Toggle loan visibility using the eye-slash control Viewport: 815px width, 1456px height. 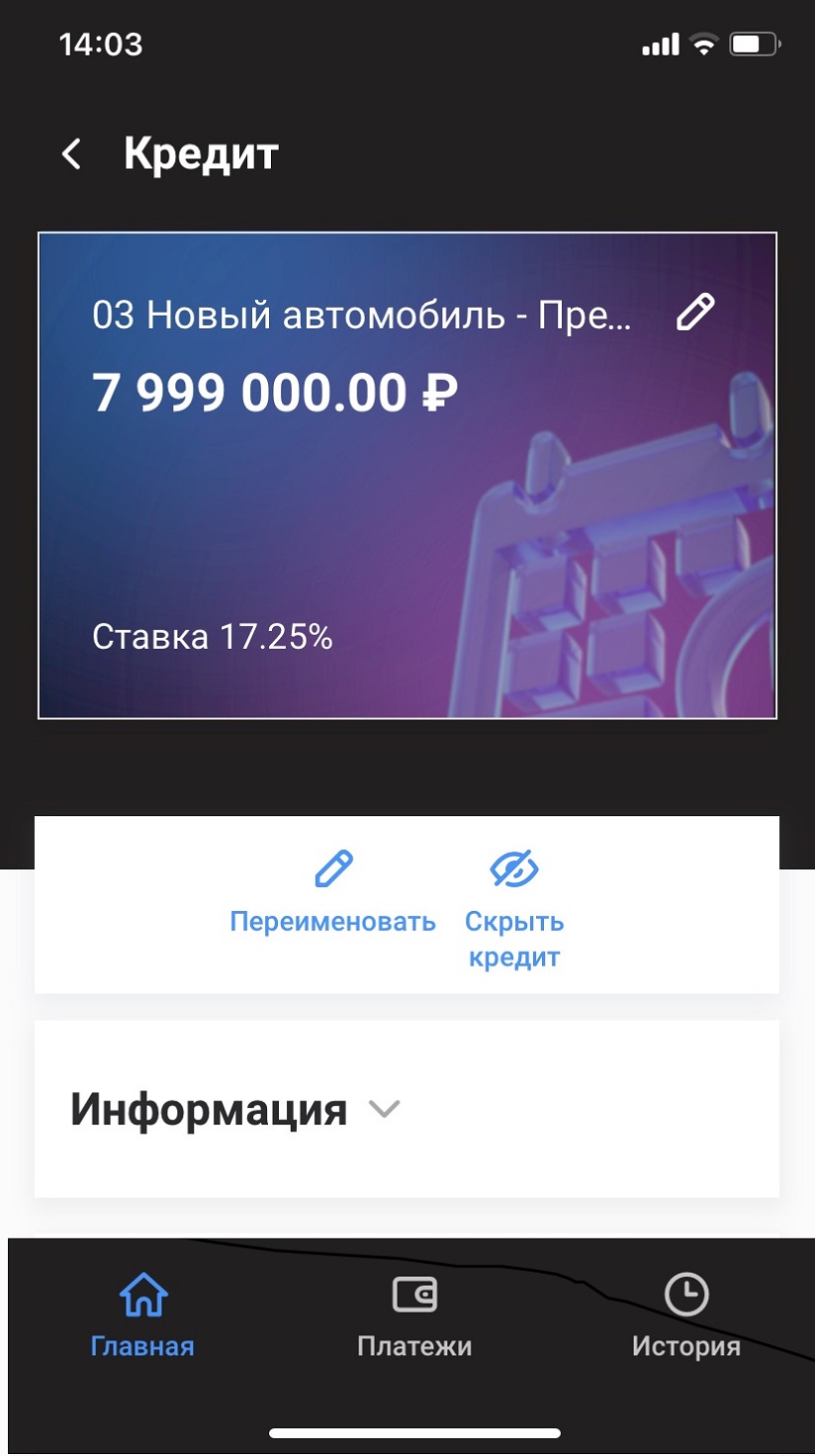tap(514, 868)
